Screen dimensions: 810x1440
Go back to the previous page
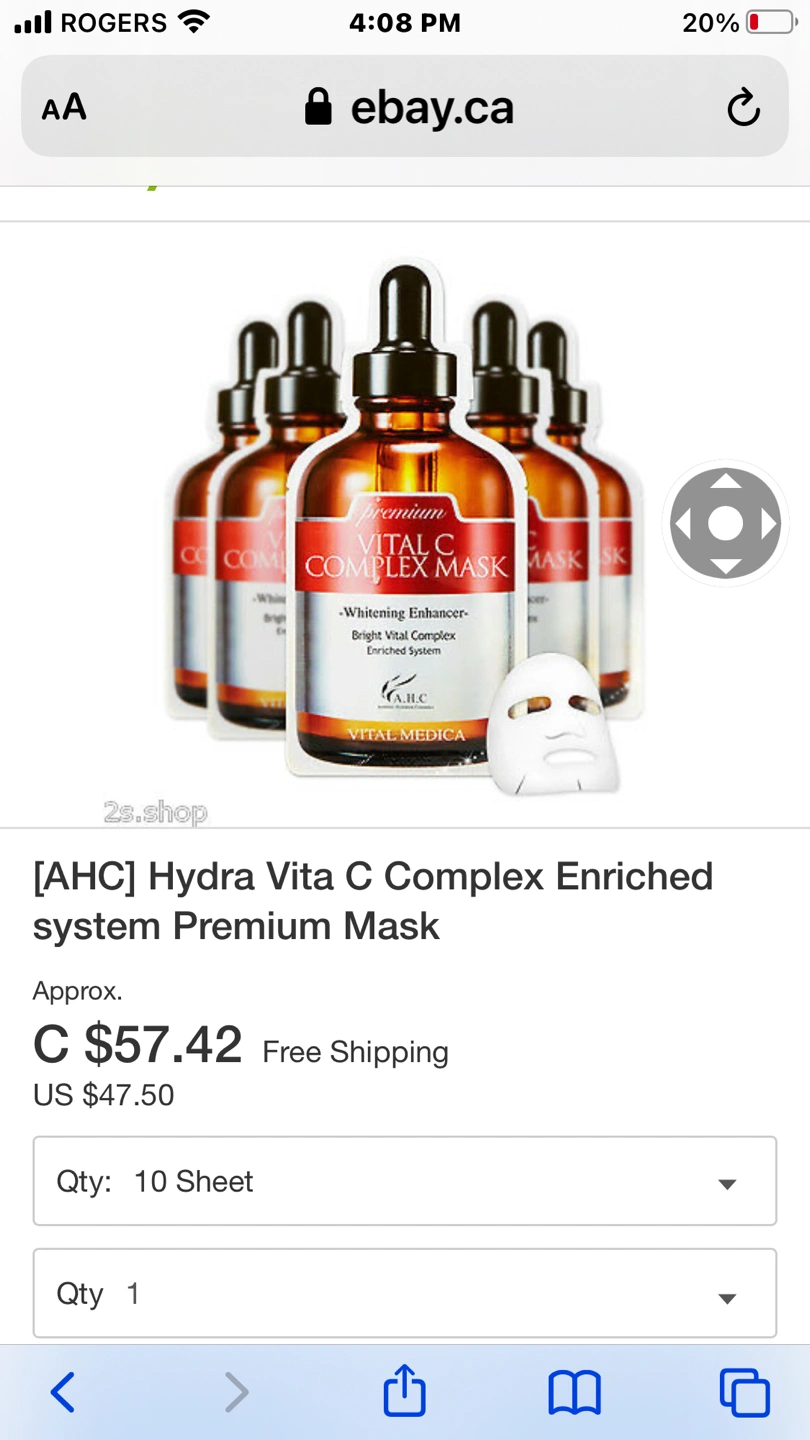pos(63,1392)
